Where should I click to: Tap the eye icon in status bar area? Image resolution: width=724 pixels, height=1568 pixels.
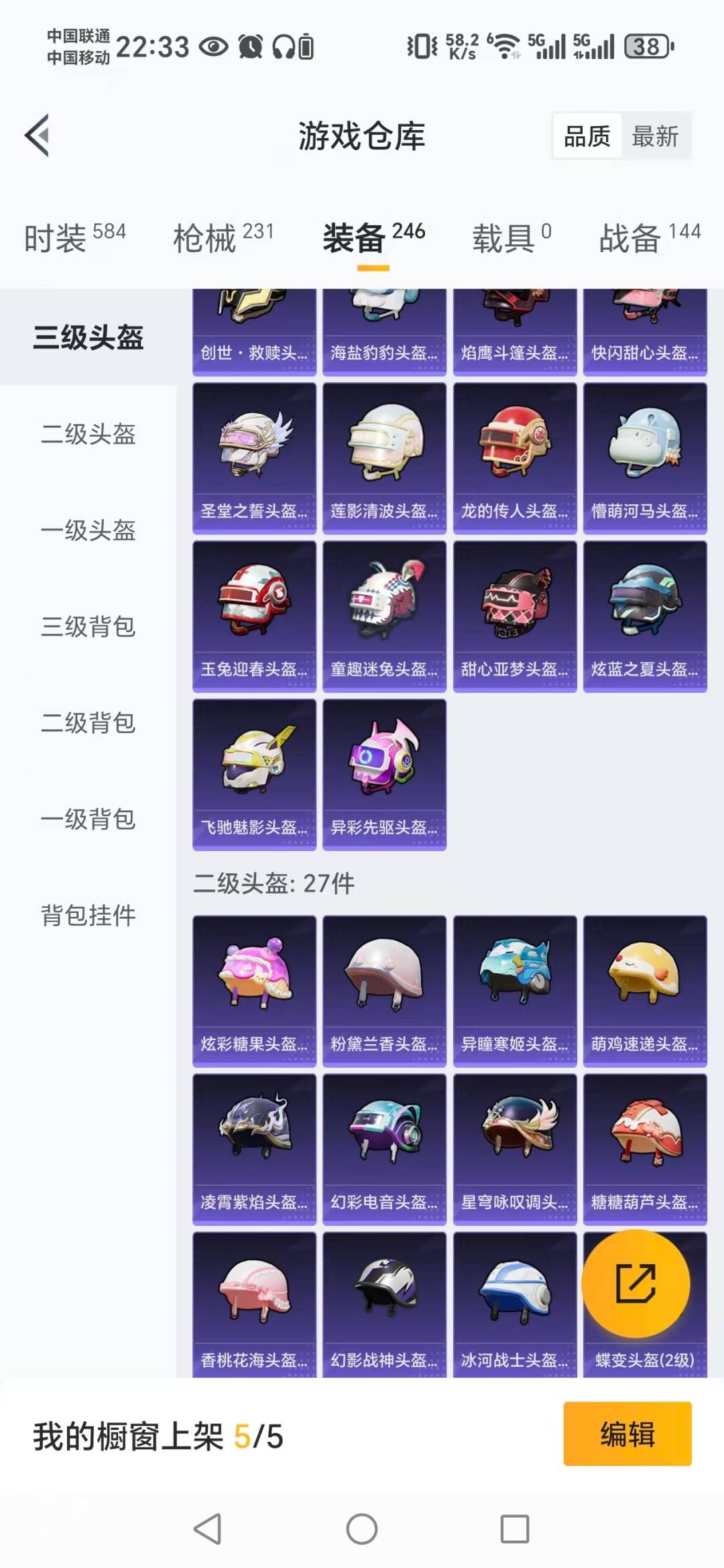pos(215,45)
